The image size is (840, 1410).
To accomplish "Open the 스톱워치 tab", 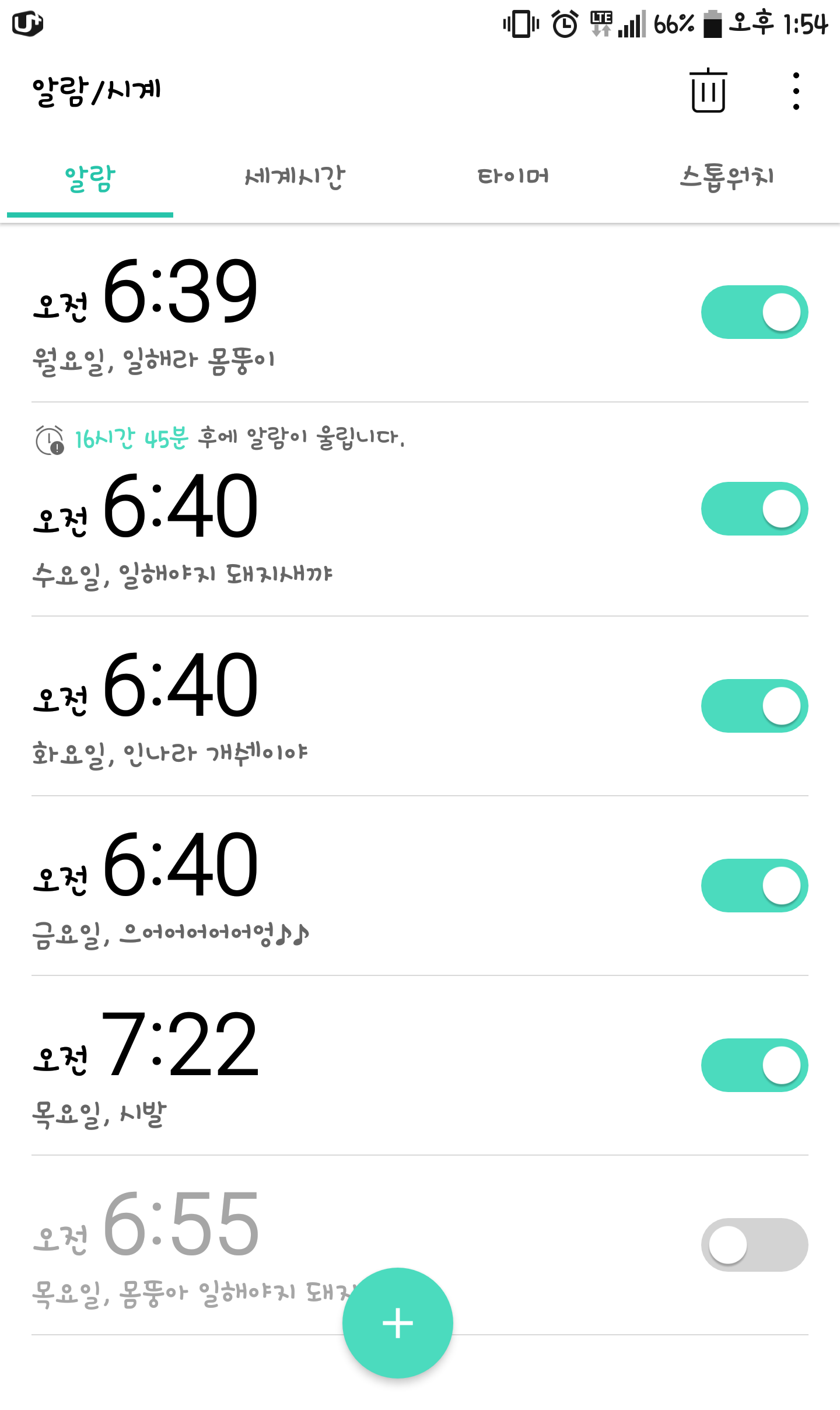I will pyautogui.click(x=727, y=177).
